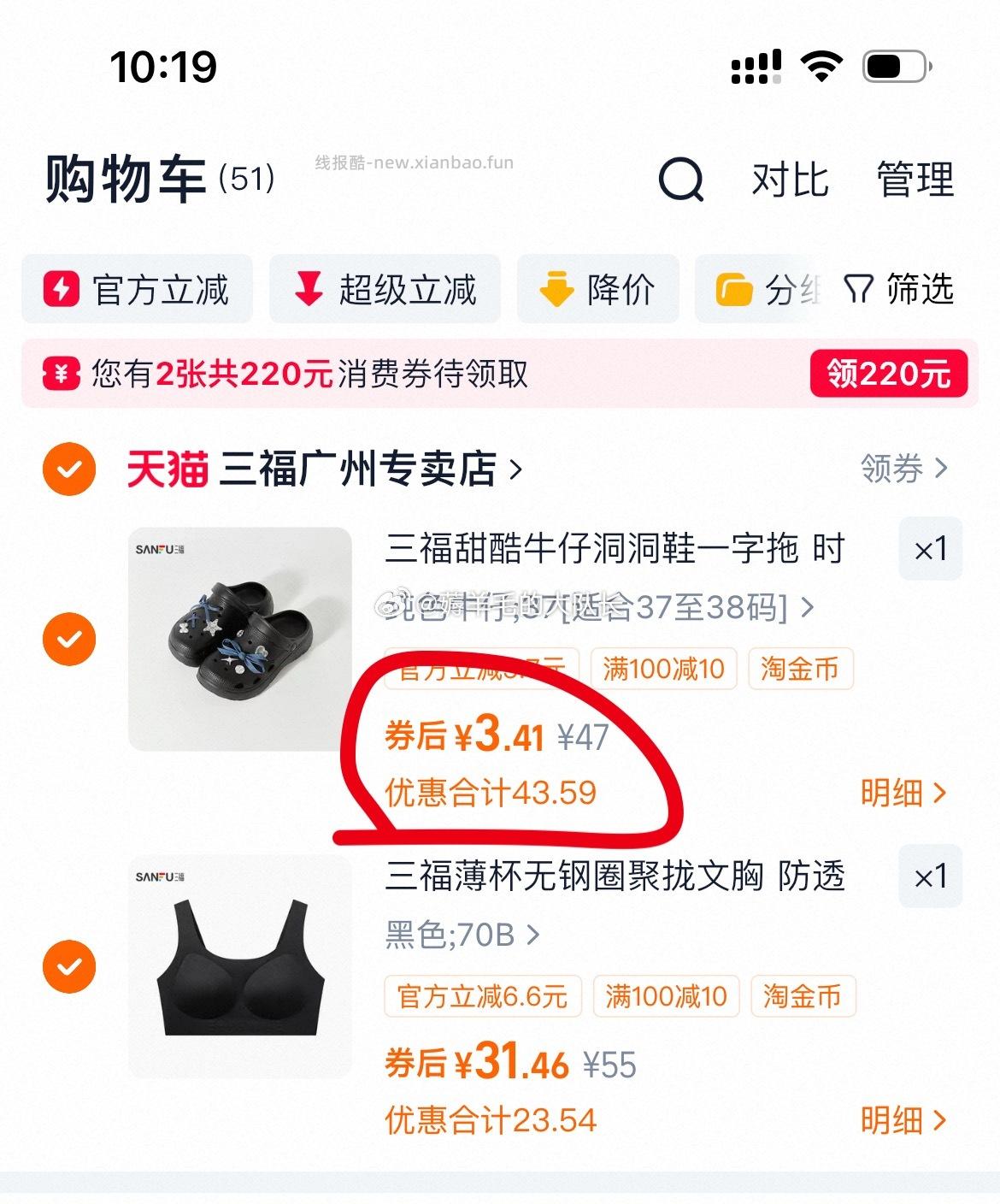1000x1204 pixels.
Task: Change the quantity ×1 of 洞洞鞋
Action: 930,549
